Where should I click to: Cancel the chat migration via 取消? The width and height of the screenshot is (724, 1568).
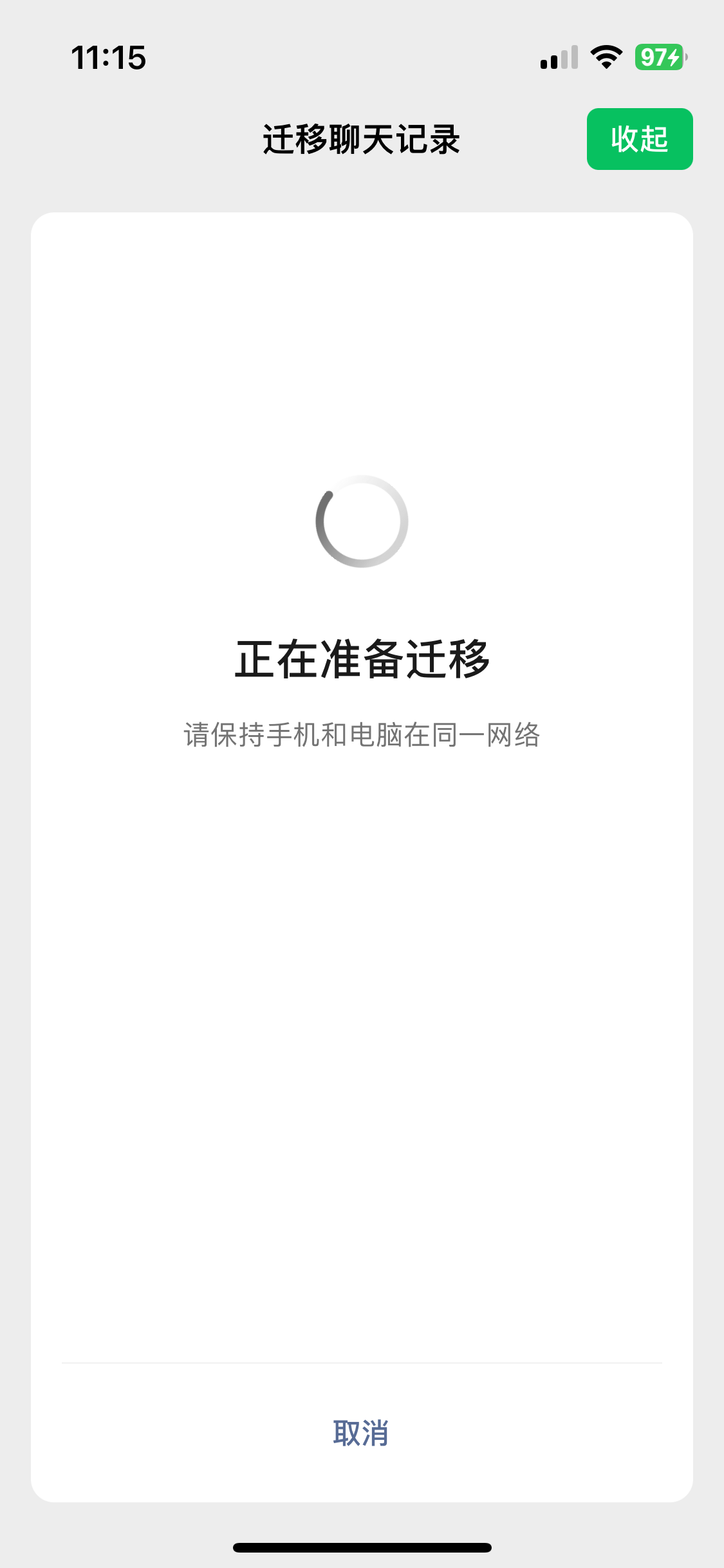tap(361, 1433)
